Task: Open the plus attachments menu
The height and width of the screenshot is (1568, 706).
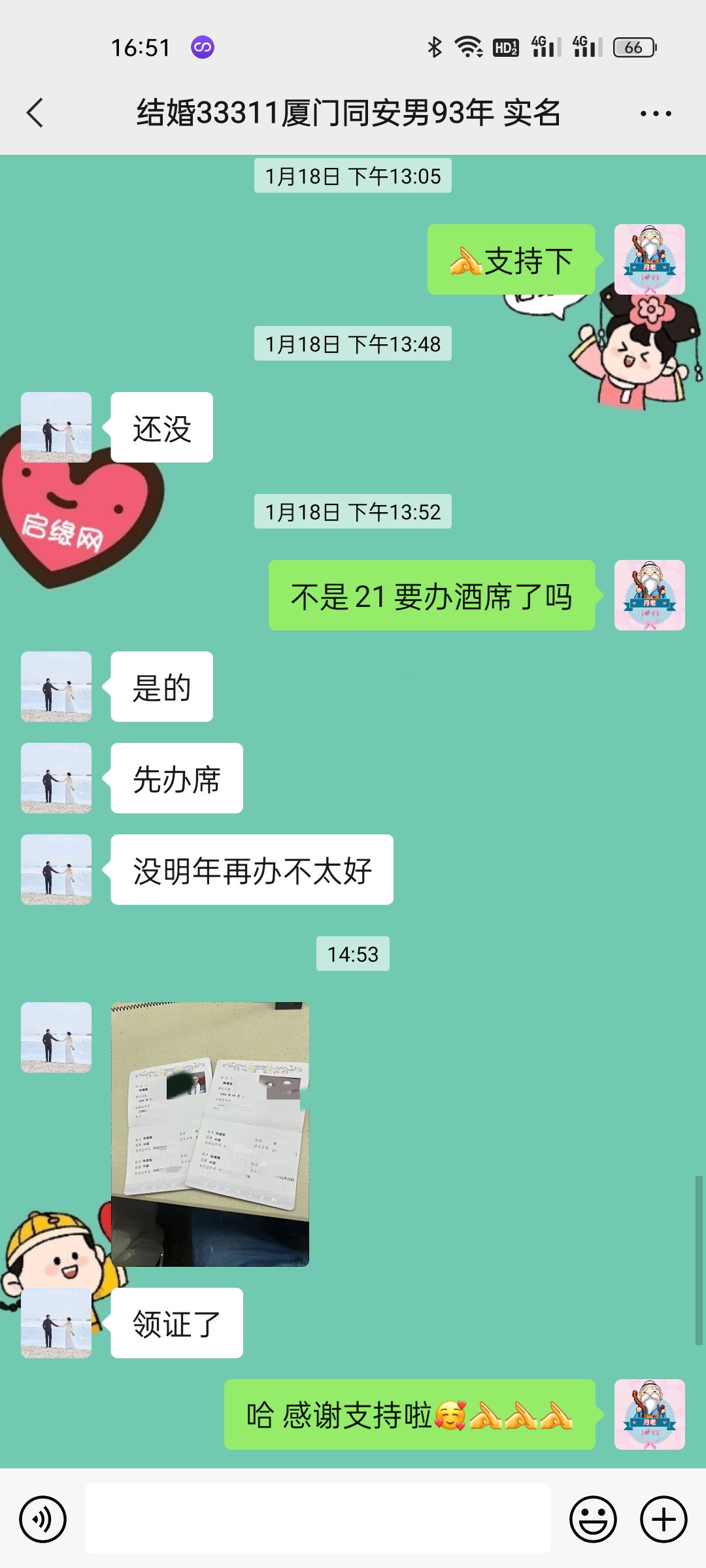Action: tap(663, 1519)
